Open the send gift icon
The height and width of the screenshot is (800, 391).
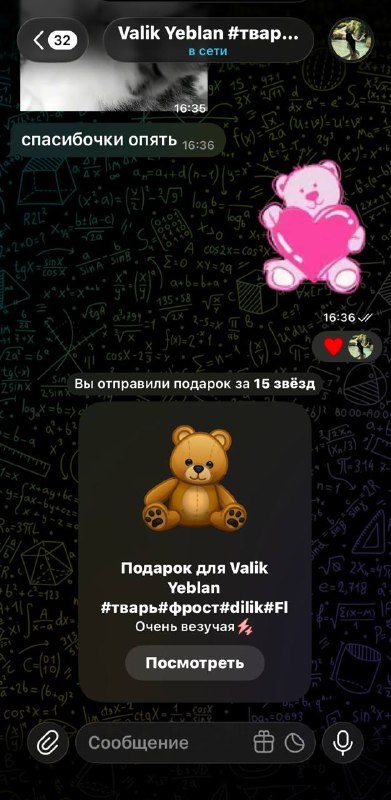[x=264, y=743]
